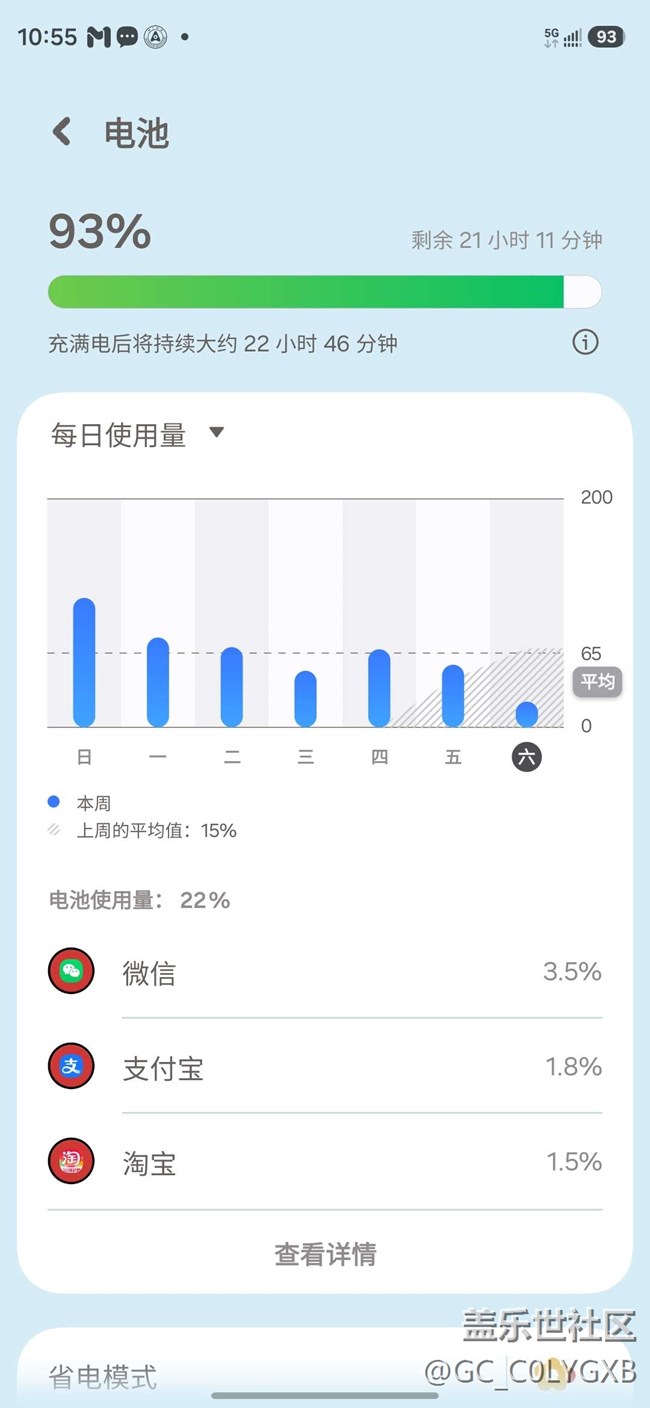Select the 二 bar in the chart
The height and width of the screenshot is (1408, 650).
(x=232, y=686)
